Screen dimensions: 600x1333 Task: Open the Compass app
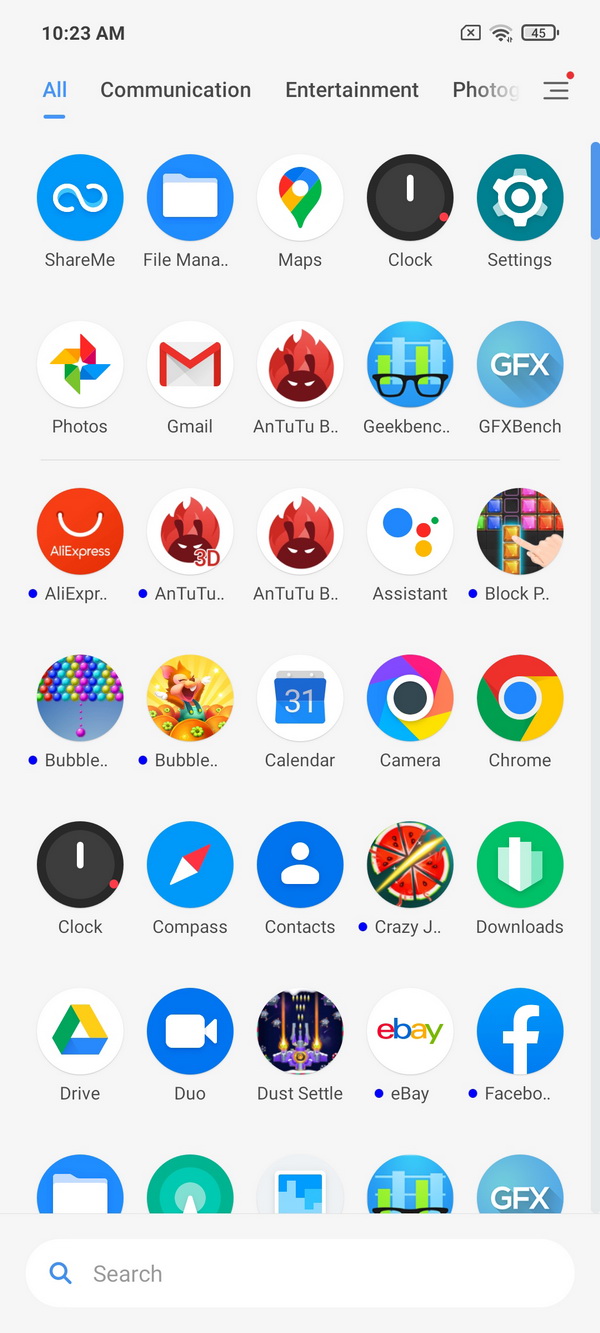pyautogui.click(x=190, y=866)
